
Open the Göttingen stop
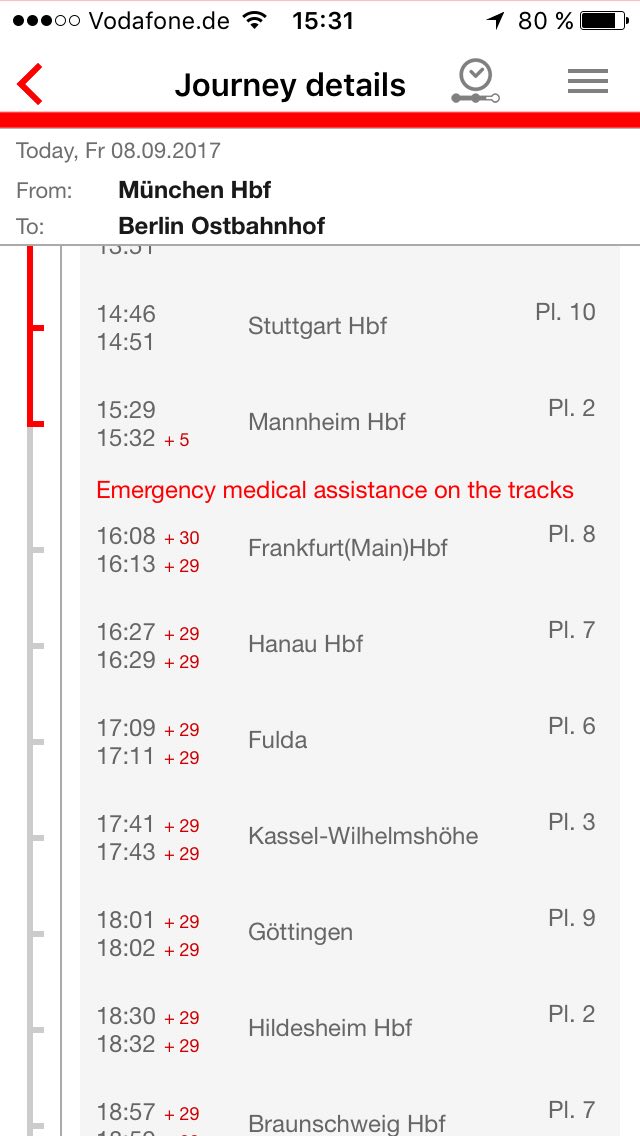tap(300, 933)
